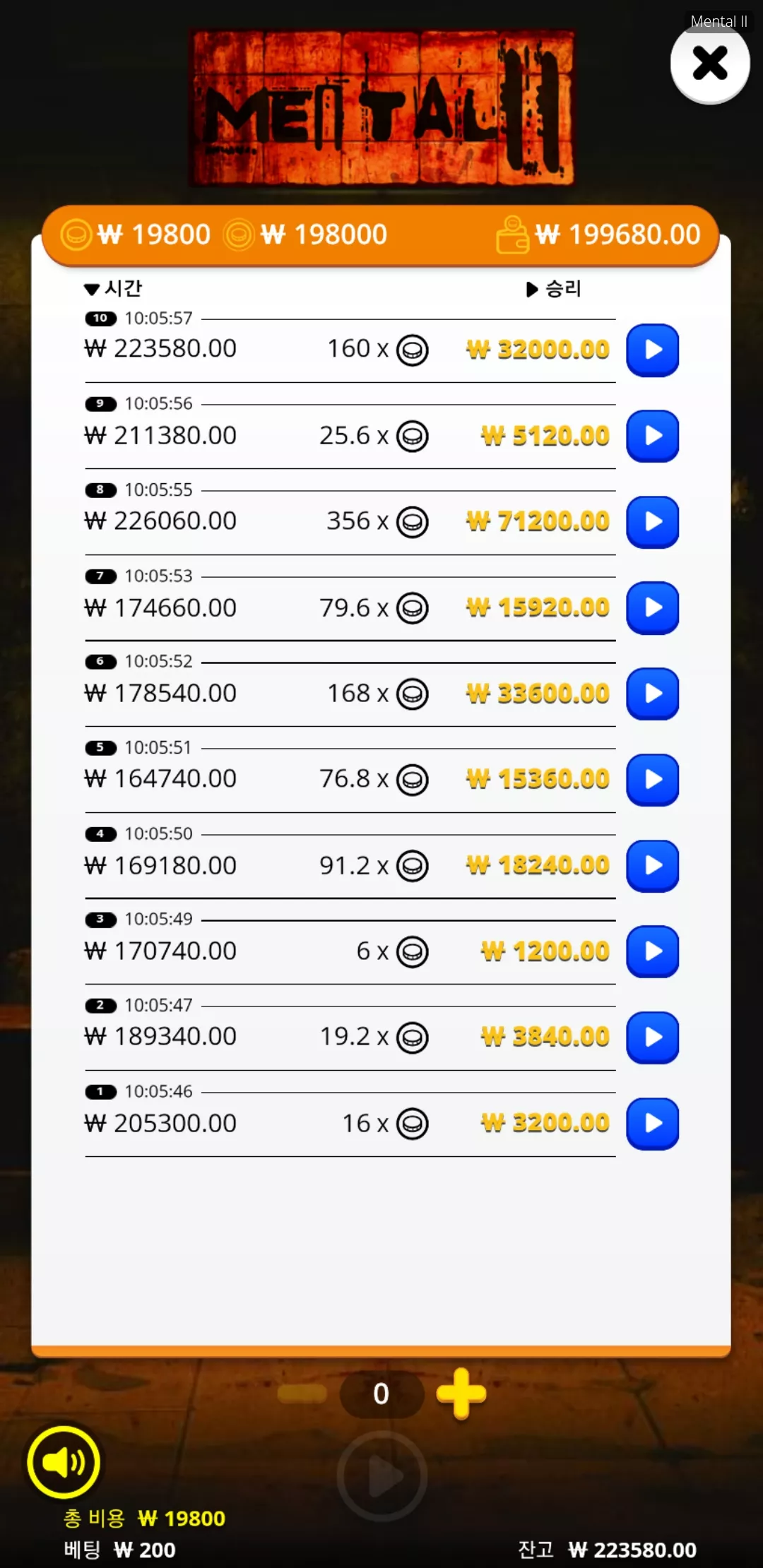763x1568 pixels.
Task: Increase the autoplay count with plus
Action: point(461,1394)
